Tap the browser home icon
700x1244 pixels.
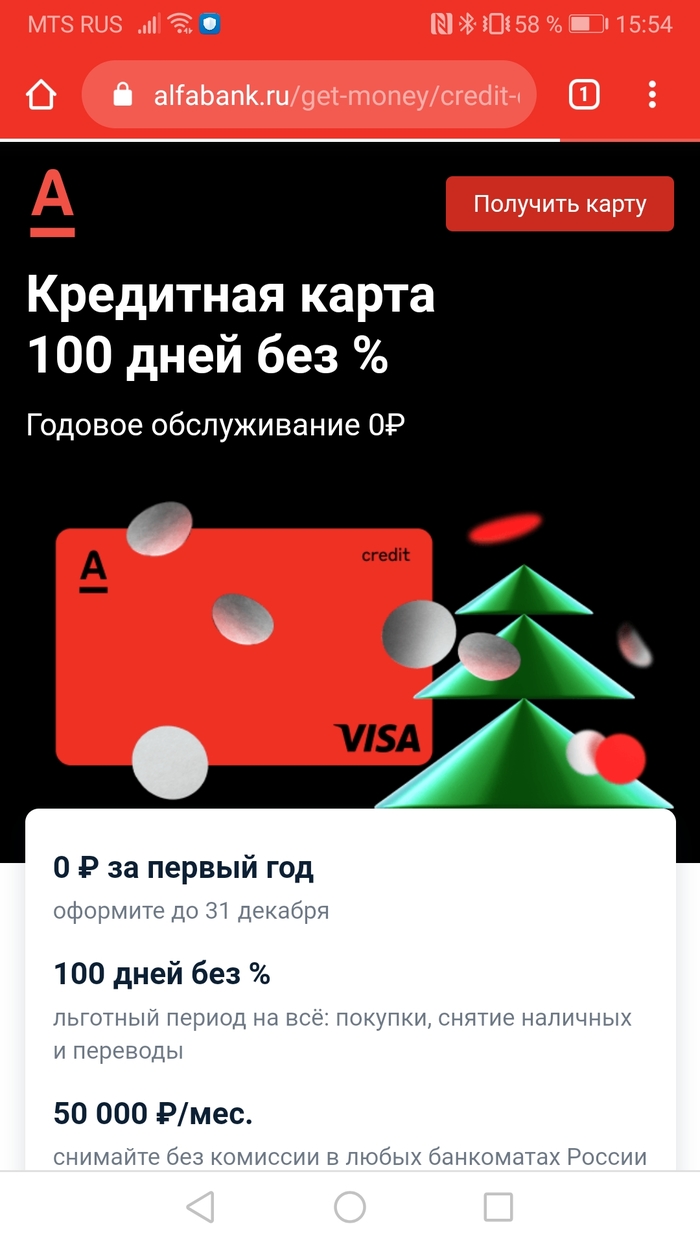pos(41,95)
